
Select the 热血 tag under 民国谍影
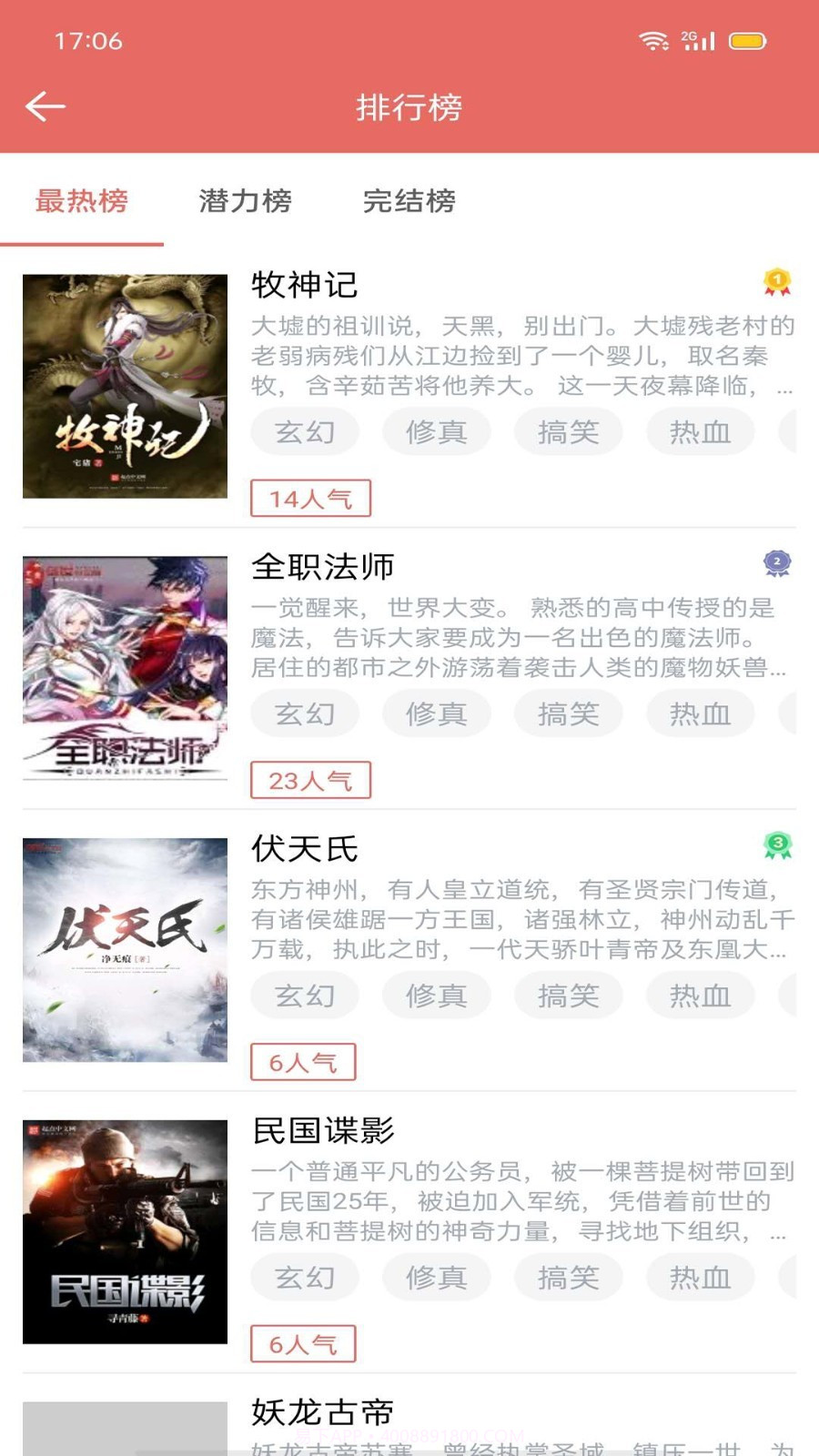coord(700,1277)
